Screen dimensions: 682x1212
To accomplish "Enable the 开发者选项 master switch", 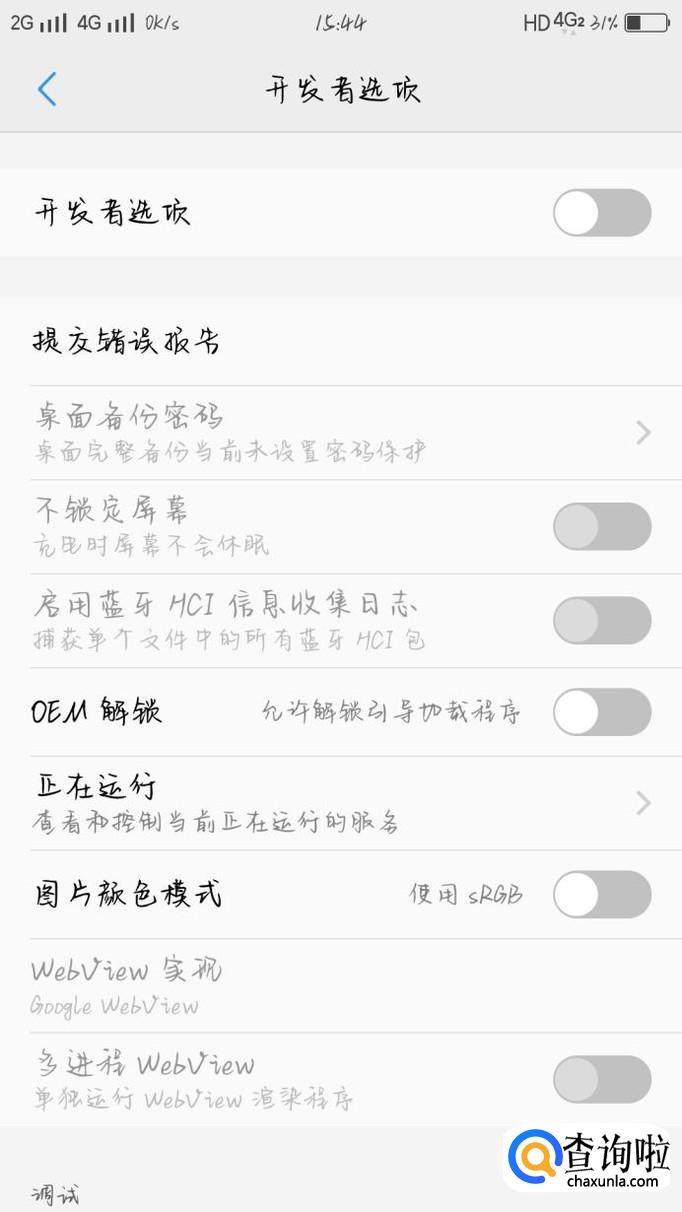I will 601,213.
